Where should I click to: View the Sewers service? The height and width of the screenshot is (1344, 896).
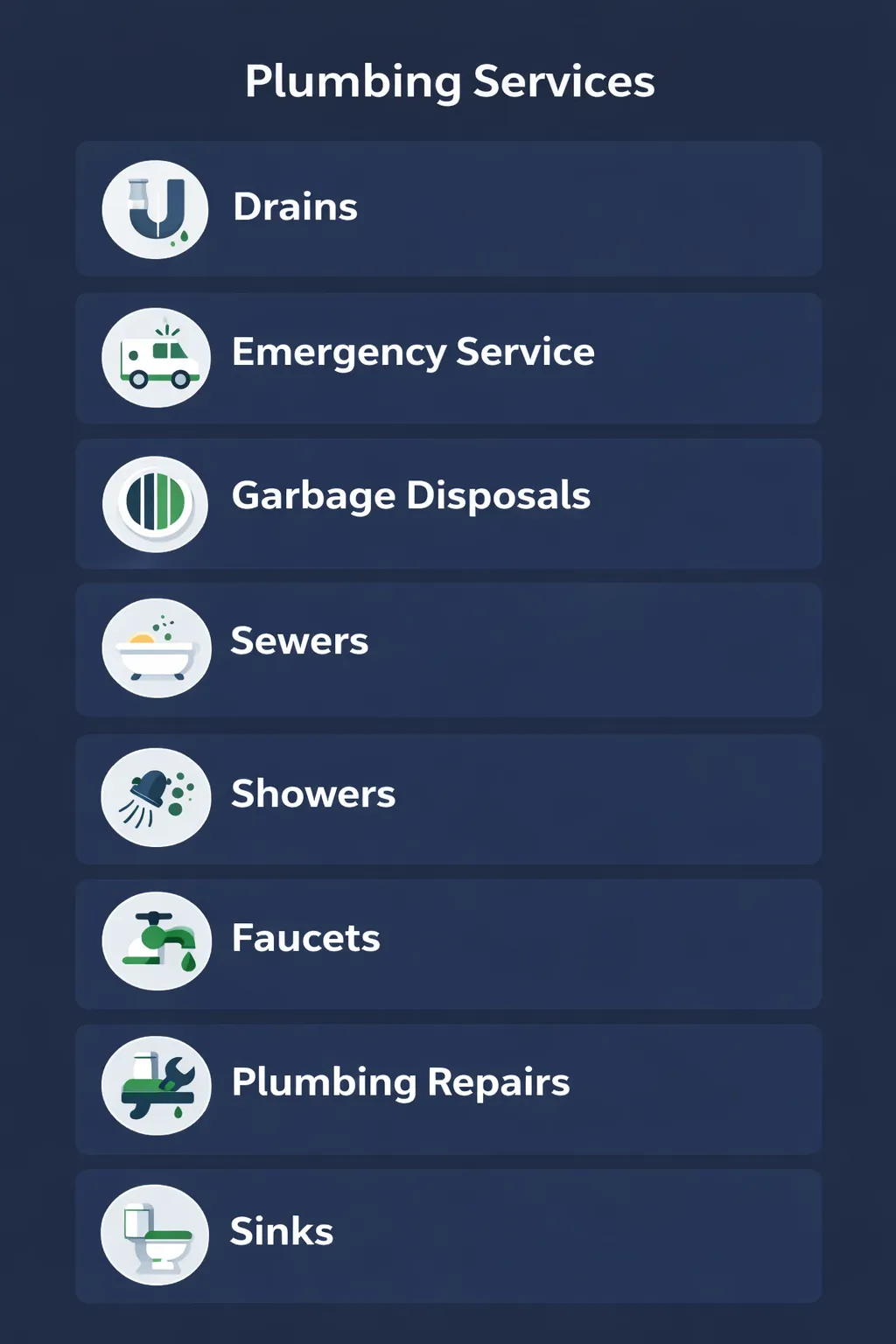click(x=448, y=648)
